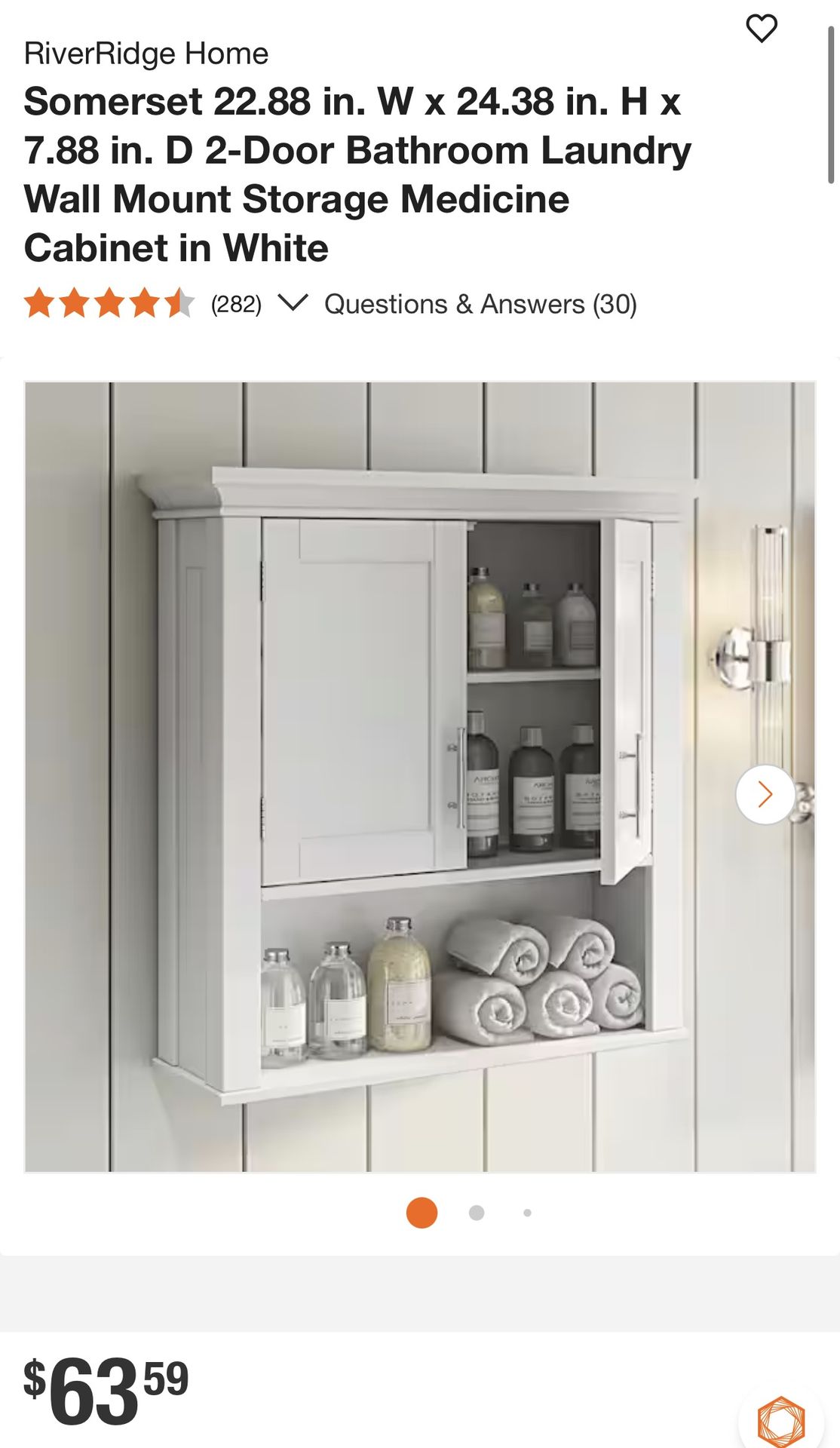
Task: Open Questions & Answers (30)
Action: tap(480, 304)
